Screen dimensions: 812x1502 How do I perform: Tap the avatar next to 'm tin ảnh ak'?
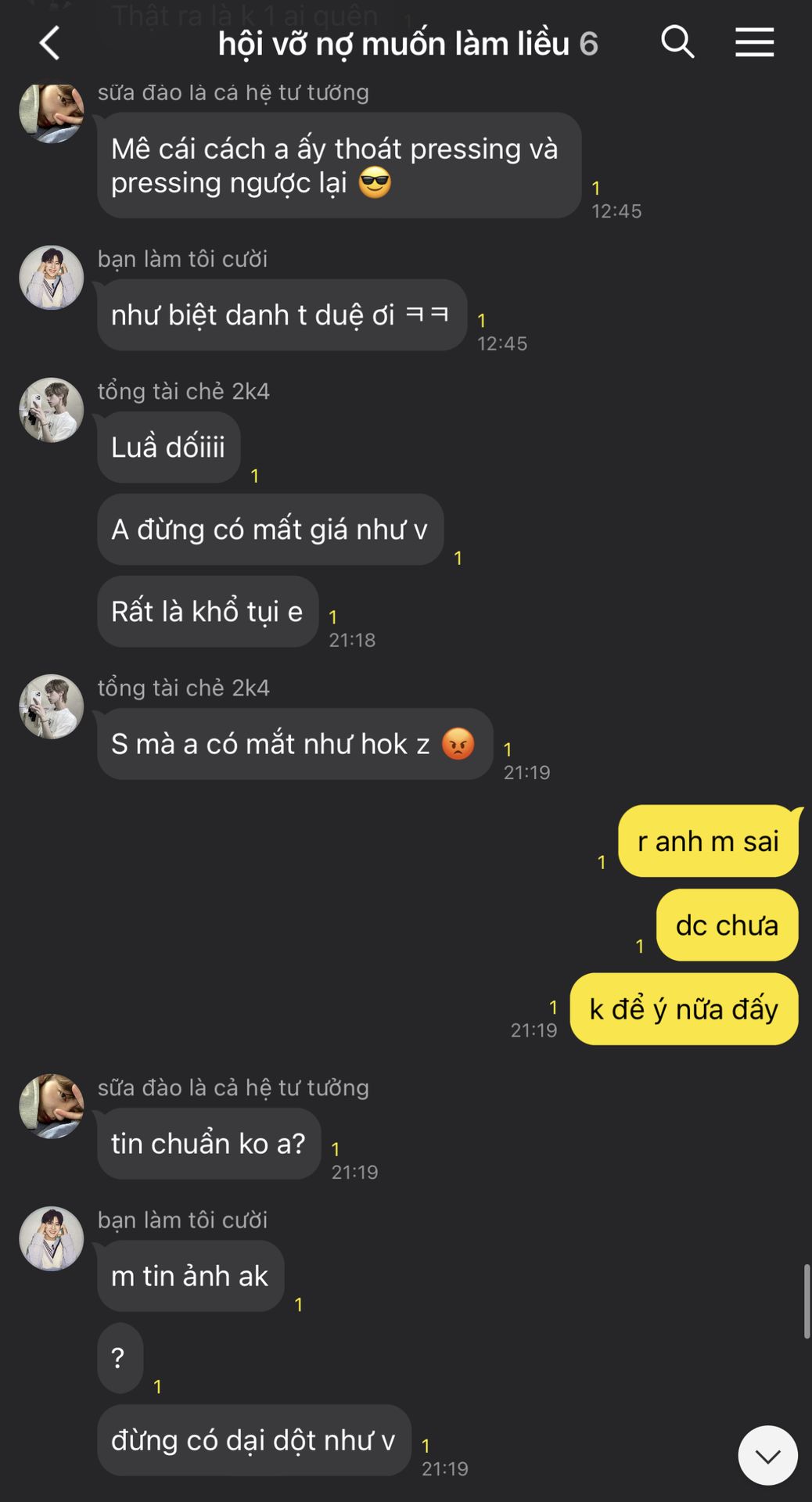[x=52, y=1238]
